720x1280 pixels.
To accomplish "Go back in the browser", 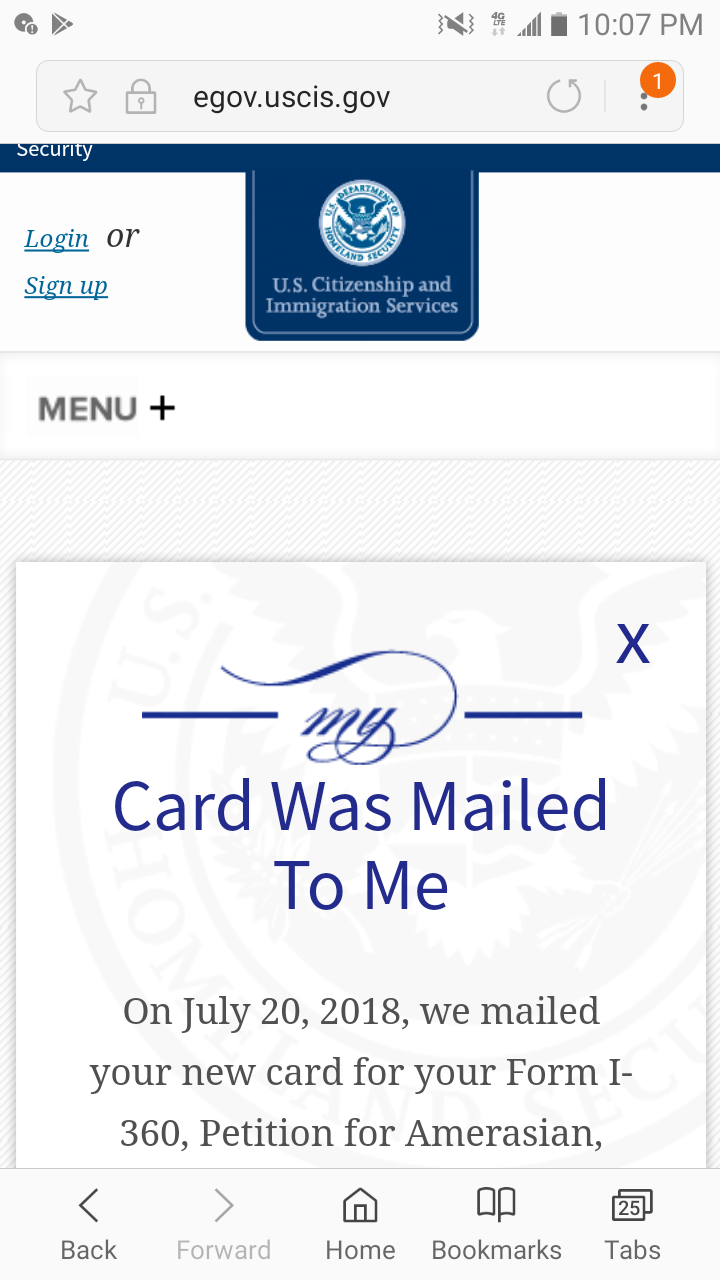I will tap(89, 1224).
